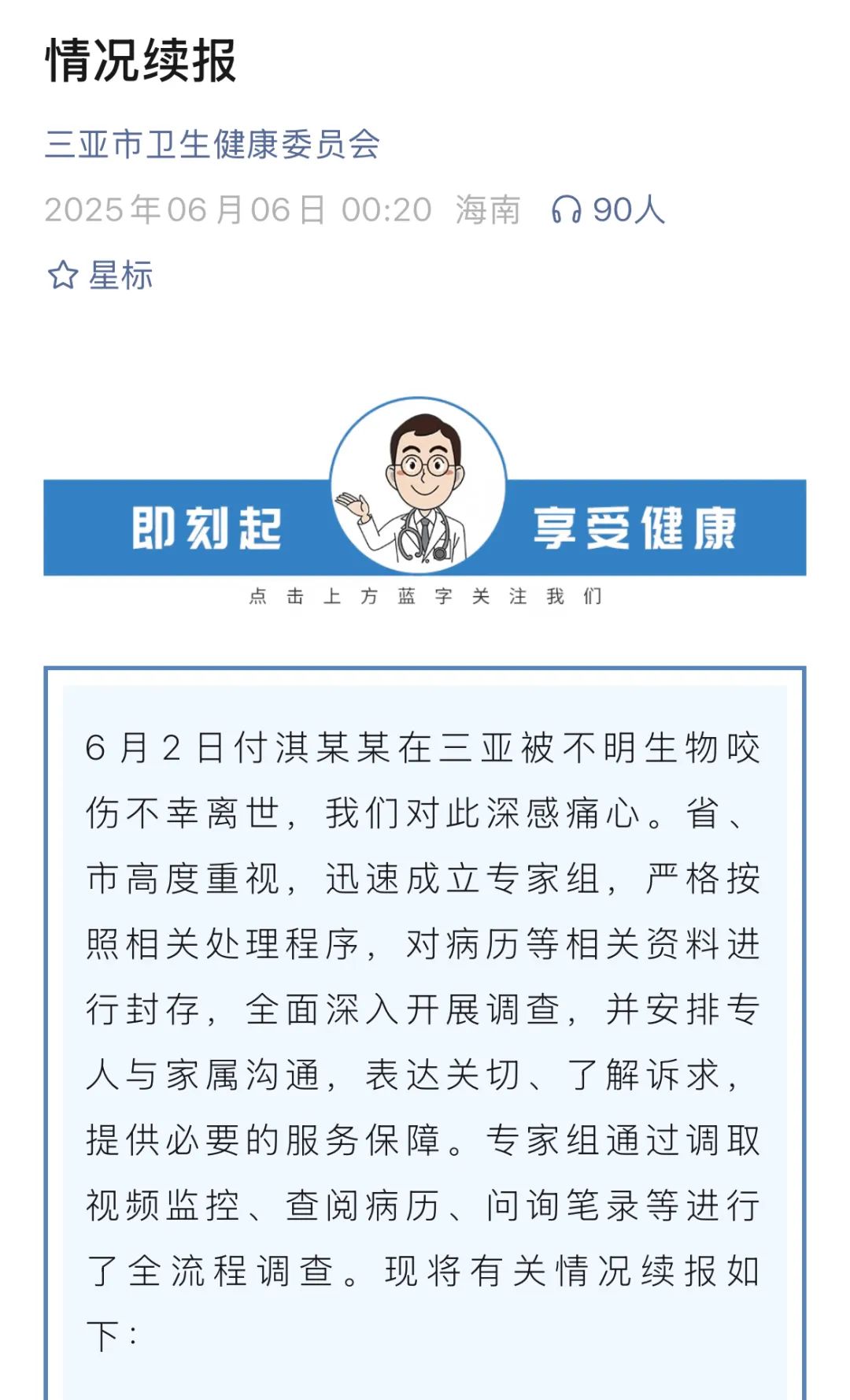The width and height of the screenshot is (850, 1400).
Task: Open the 三亚市卫生健康委员会 account link
Action: (213, 145)
